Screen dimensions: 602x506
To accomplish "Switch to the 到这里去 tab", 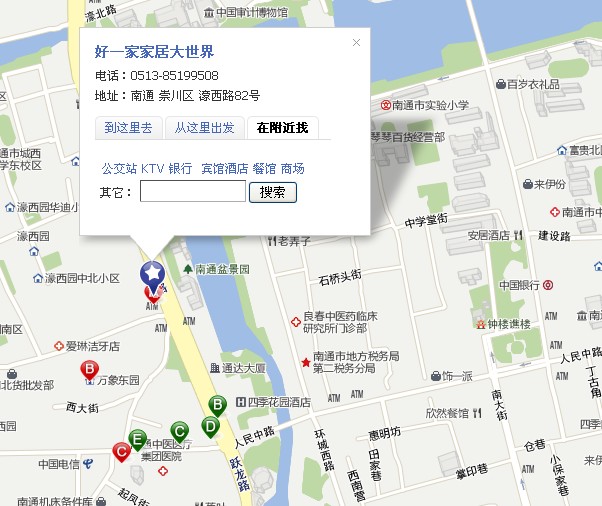I will (129, 128).
